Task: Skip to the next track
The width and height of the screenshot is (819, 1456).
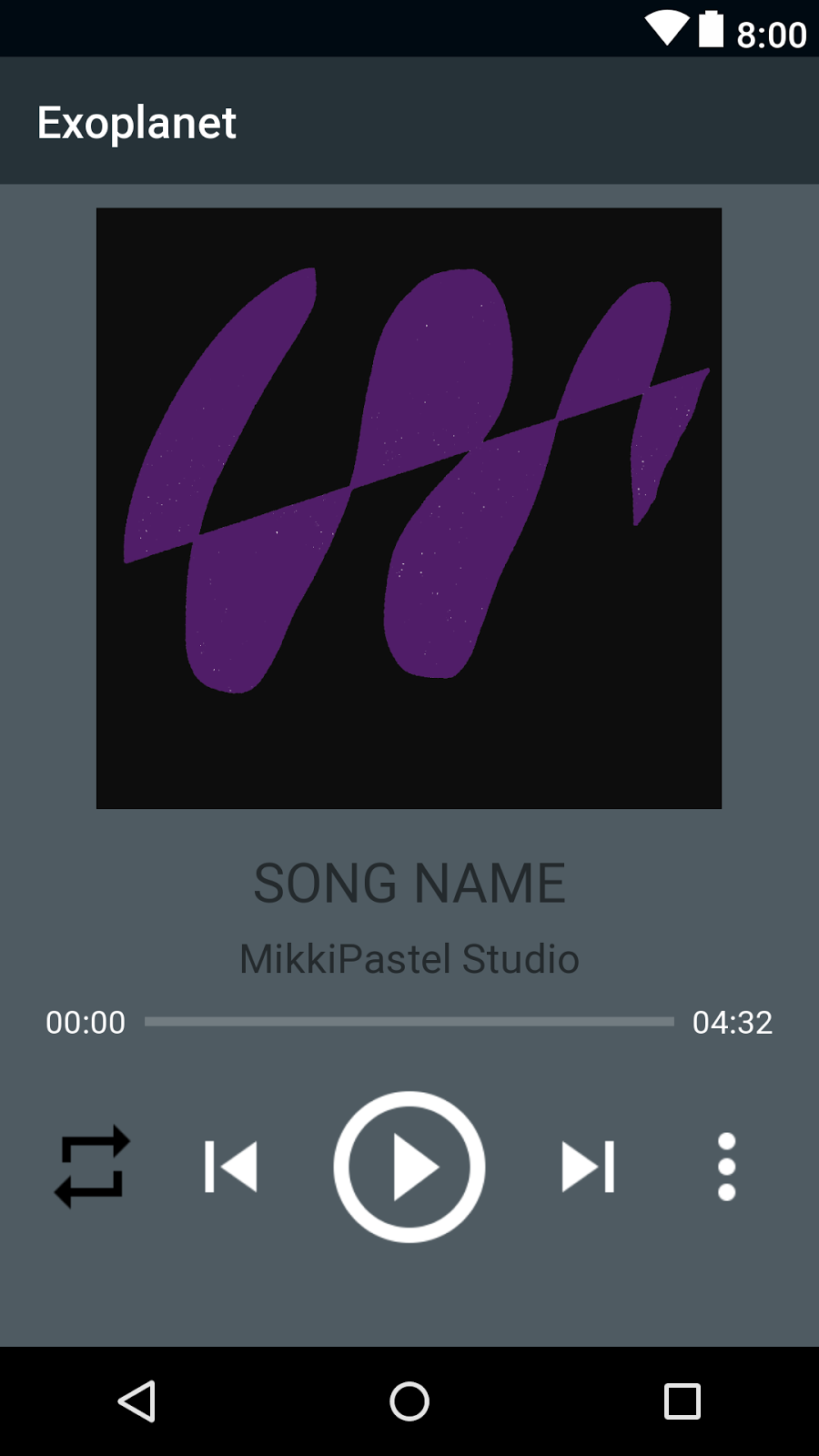Action: pos(588,1167)
